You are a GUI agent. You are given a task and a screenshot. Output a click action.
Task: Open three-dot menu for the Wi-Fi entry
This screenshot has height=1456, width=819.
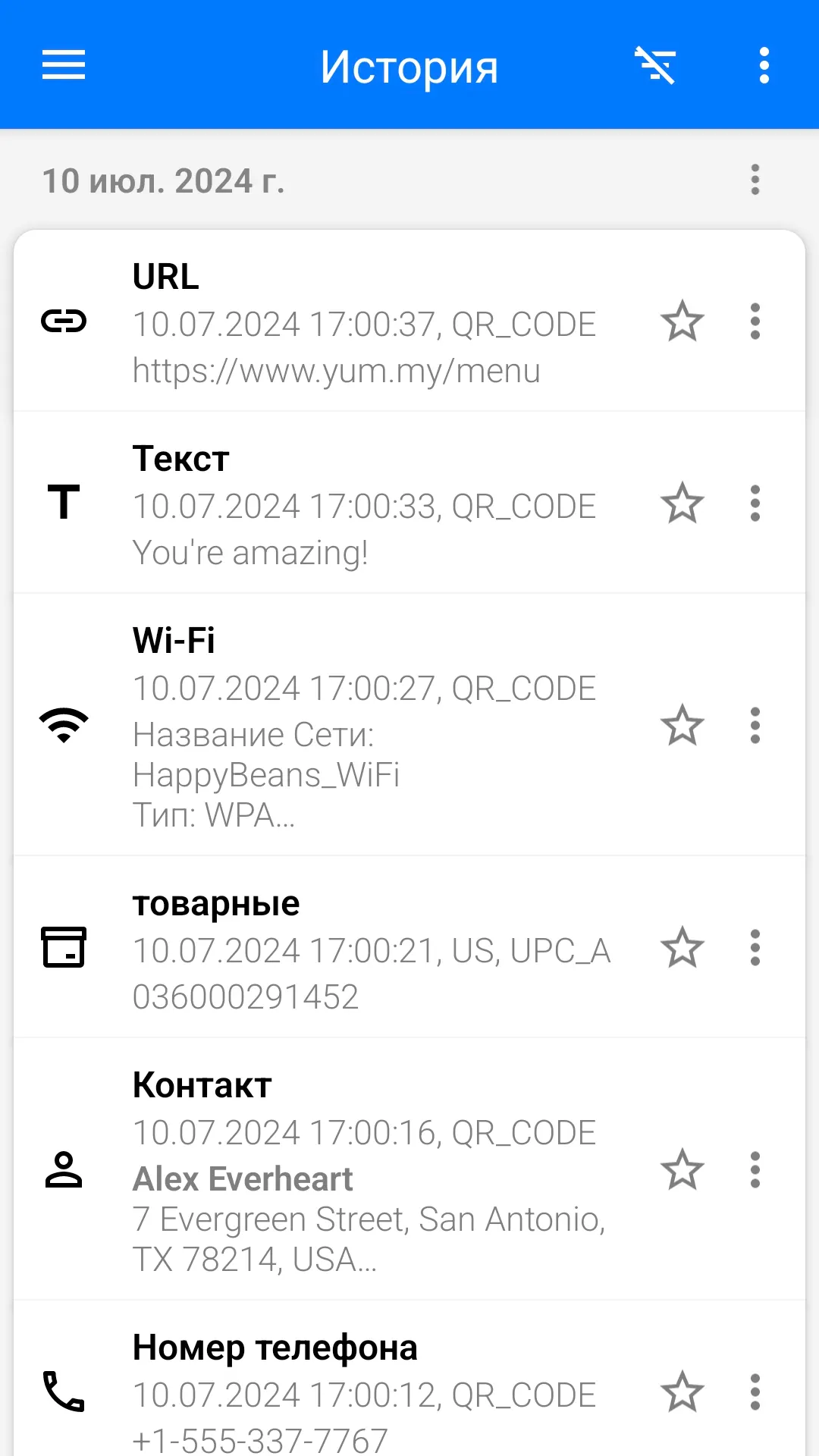click(755, 726)
